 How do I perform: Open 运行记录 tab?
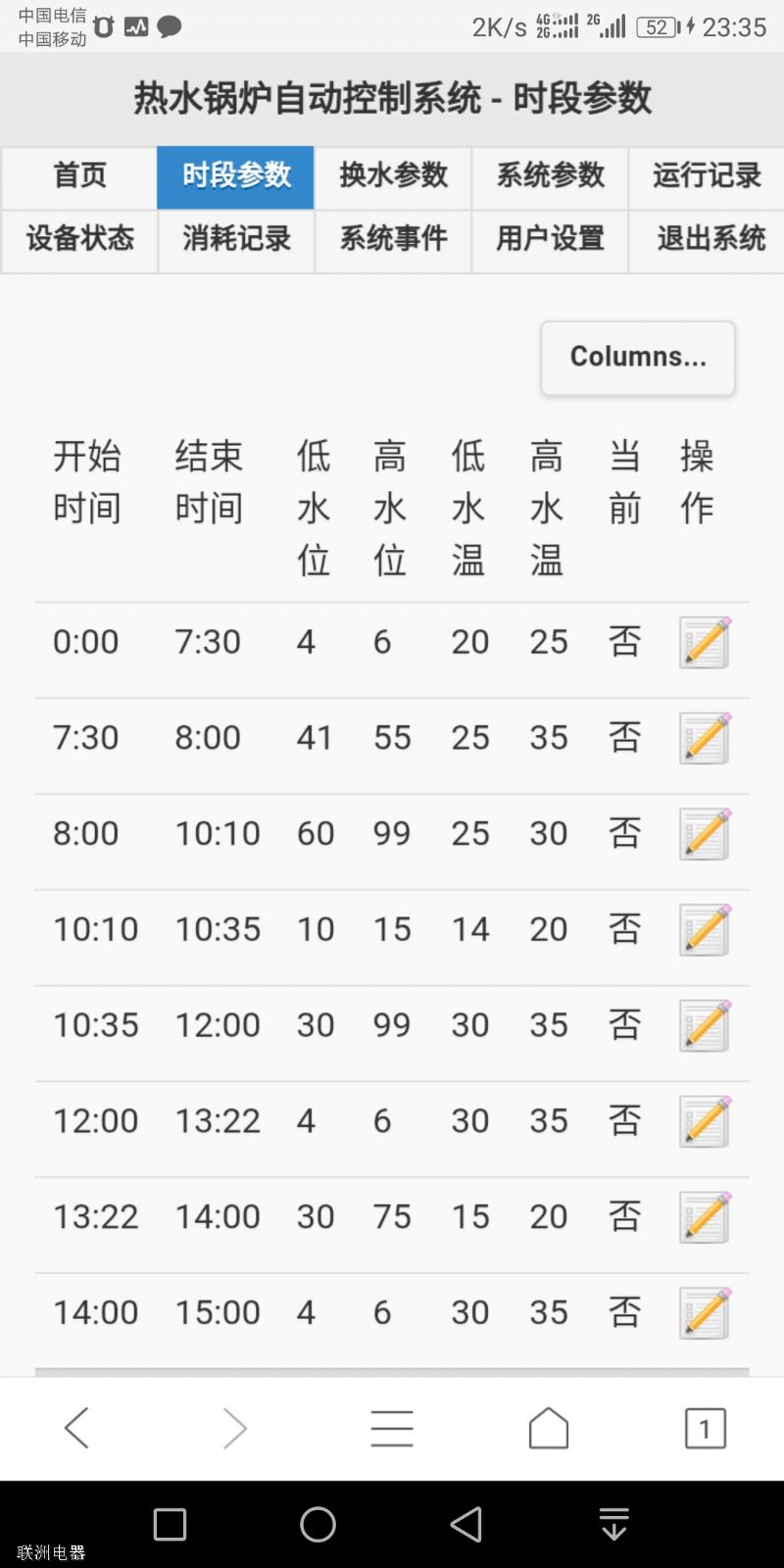click(707, 176)
